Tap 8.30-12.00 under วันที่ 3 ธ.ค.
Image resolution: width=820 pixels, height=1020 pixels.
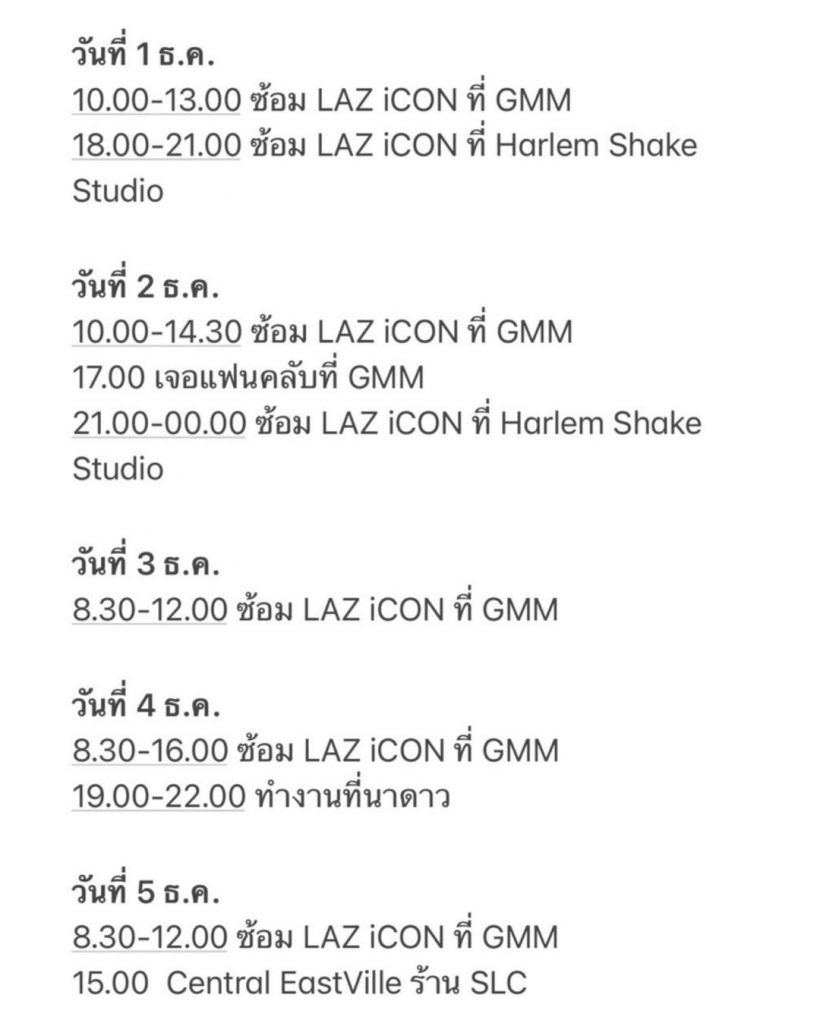pos(149,609)
